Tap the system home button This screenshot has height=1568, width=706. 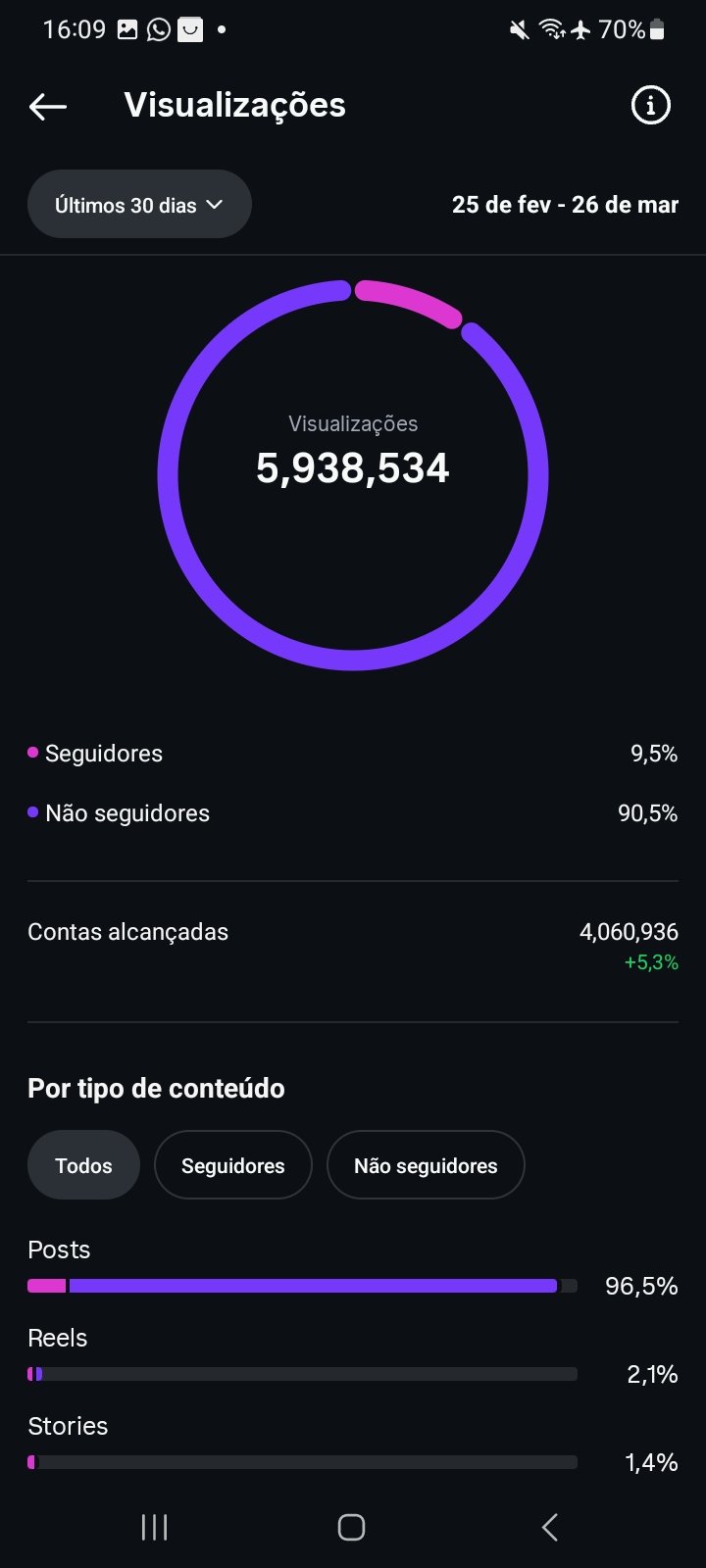(x=351, y=1527)
